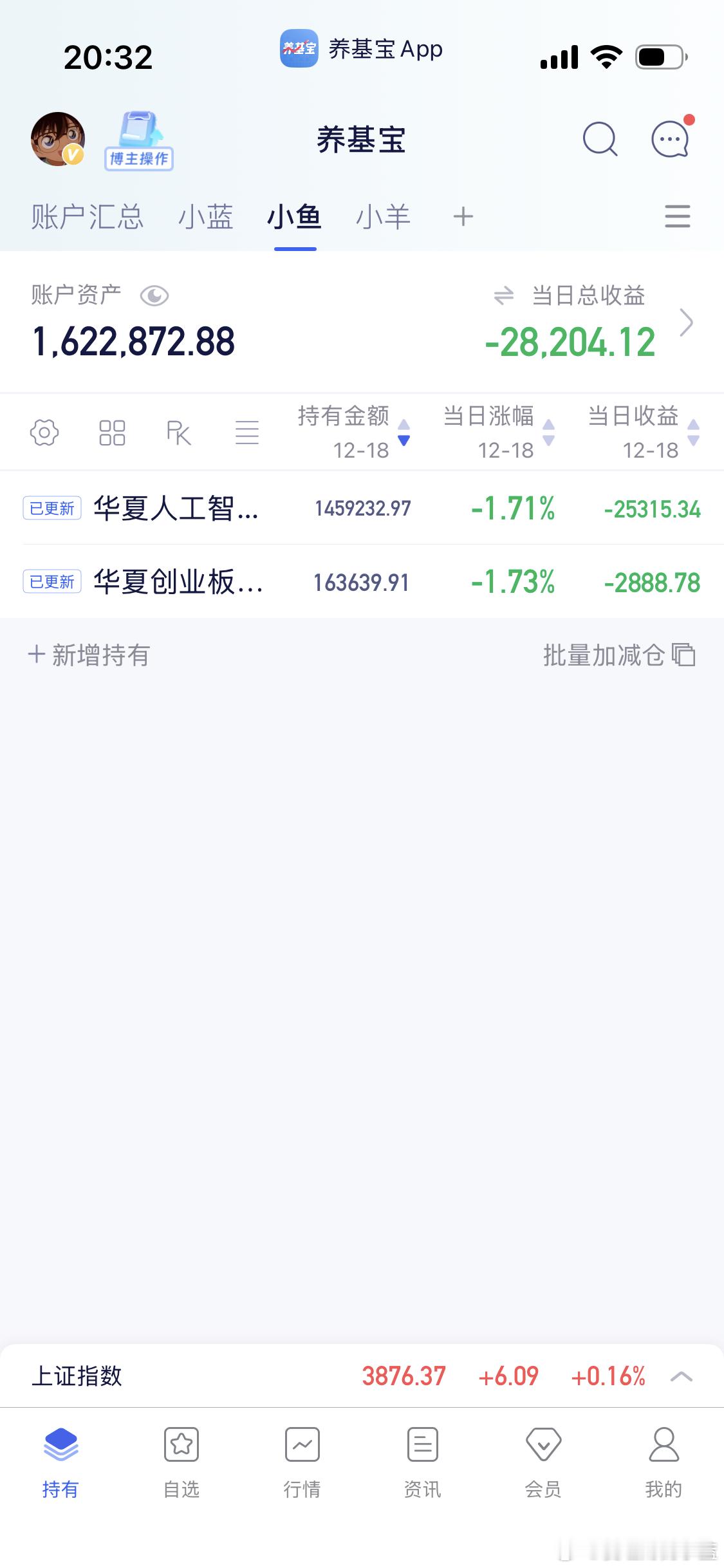The image size is (724, 1568).
Task: Switch to grid view icon
Action: 112,433
